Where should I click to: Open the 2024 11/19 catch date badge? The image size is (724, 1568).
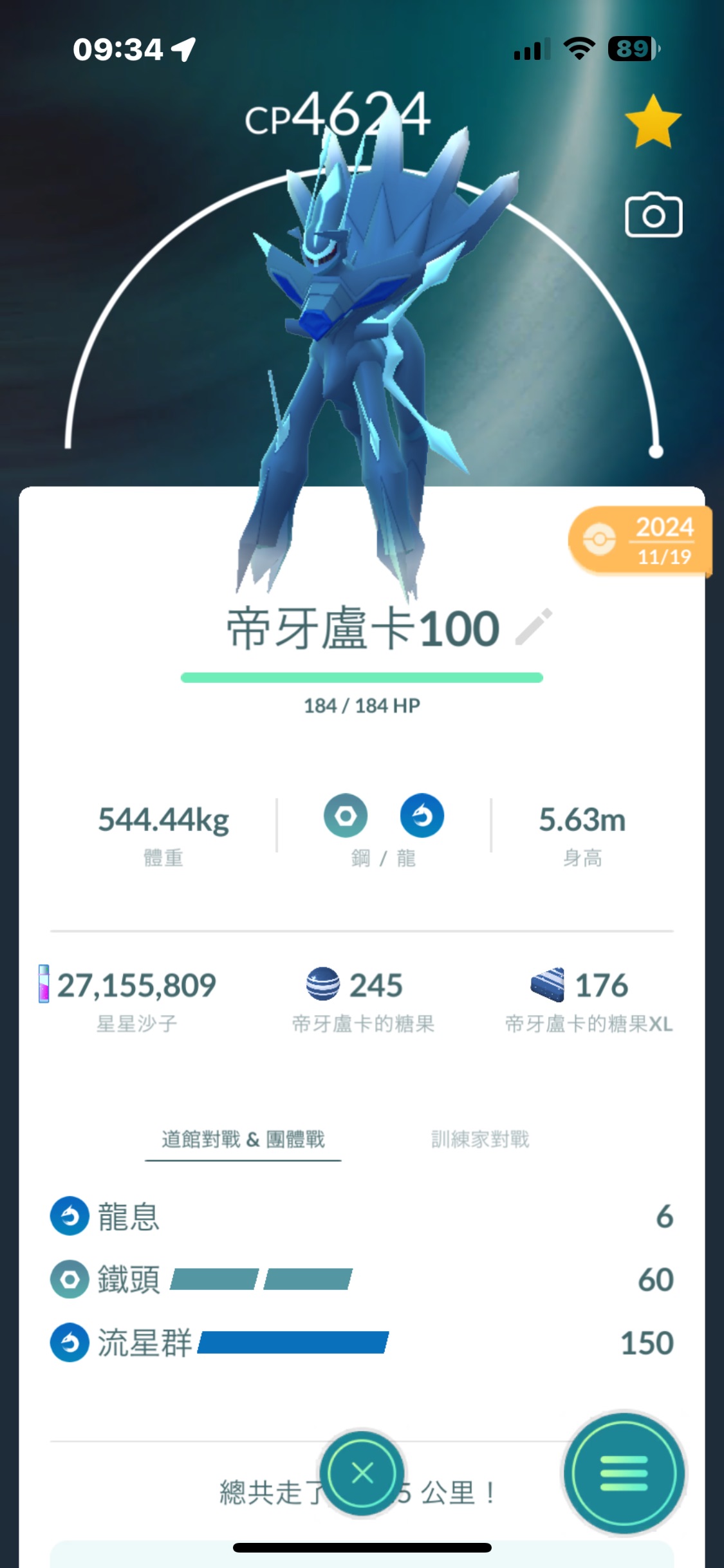(x=640, y=541)
